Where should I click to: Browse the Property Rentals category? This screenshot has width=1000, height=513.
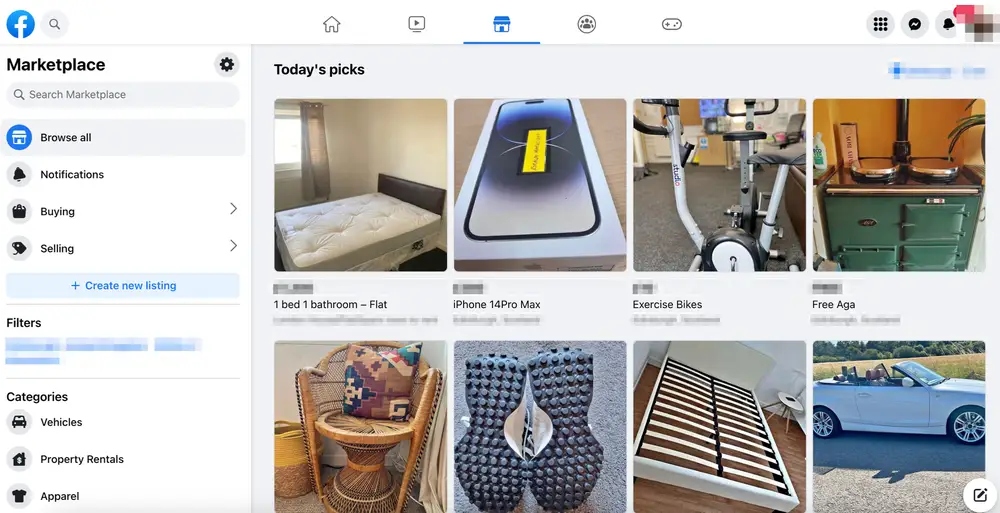click(x=81, y=460)
